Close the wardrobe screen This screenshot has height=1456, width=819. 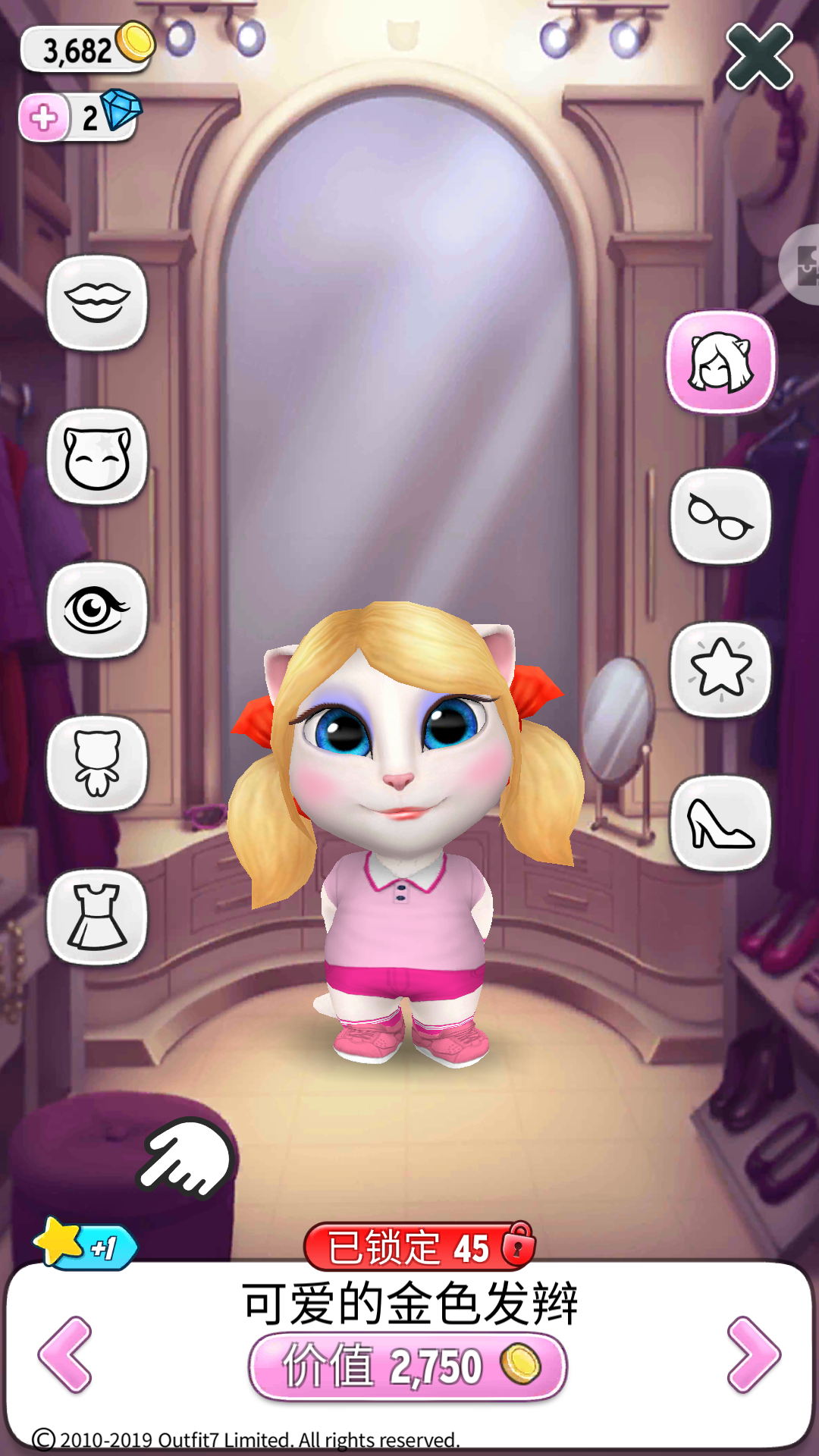[x=759, y=56]
